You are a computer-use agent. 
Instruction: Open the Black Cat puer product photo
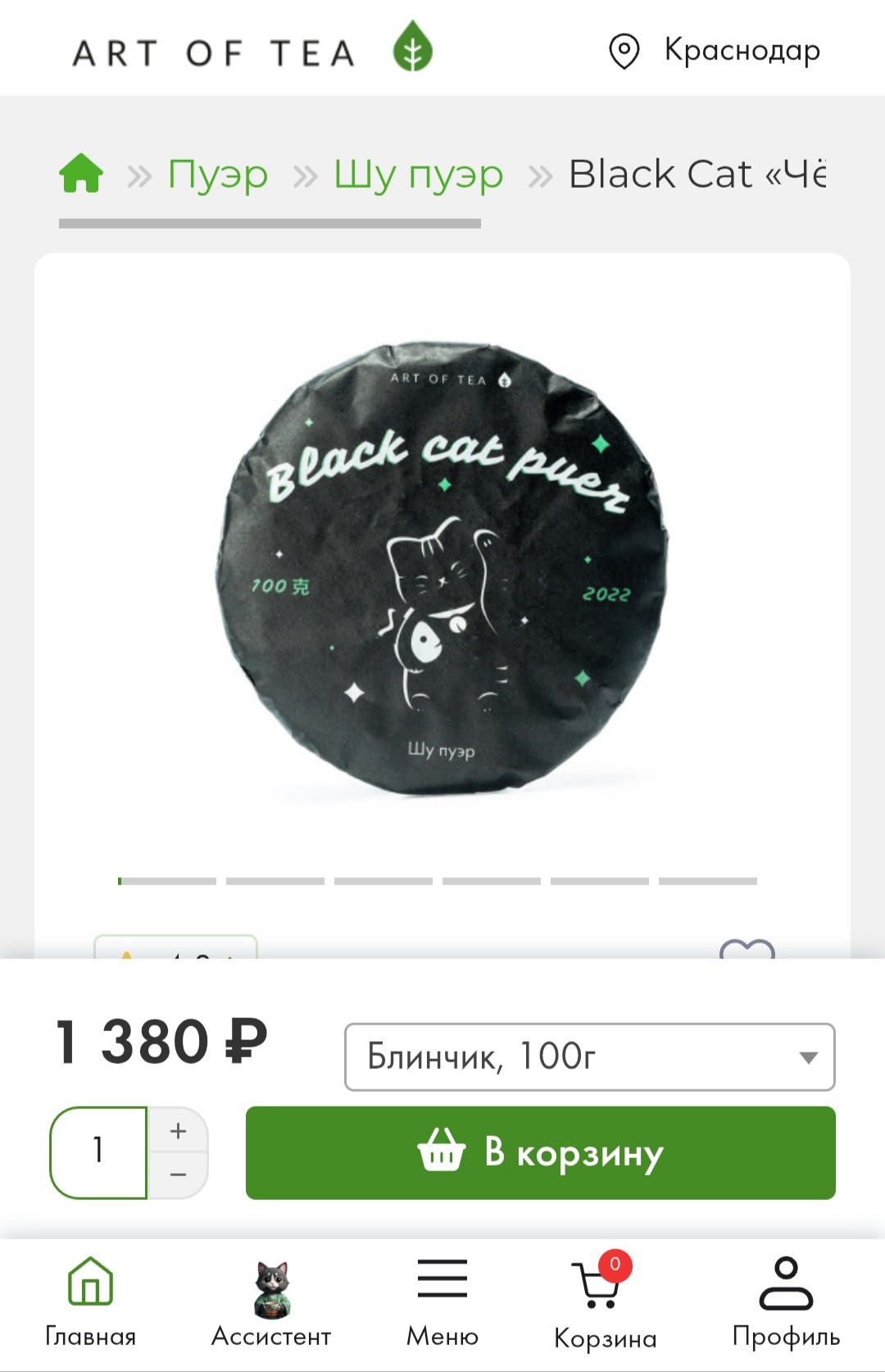[442, 568]
